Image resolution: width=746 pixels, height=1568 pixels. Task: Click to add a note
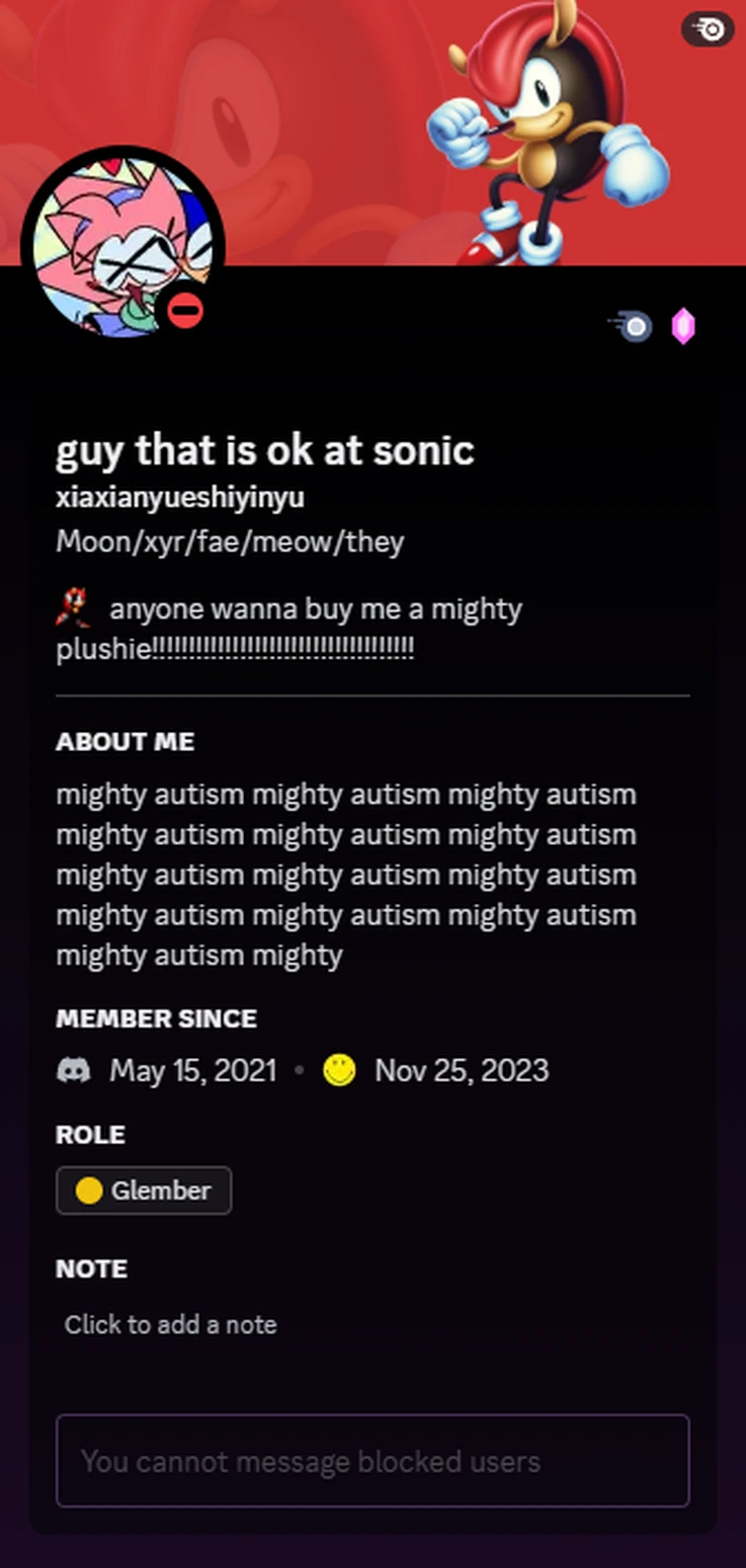(x=171, y=1324)
